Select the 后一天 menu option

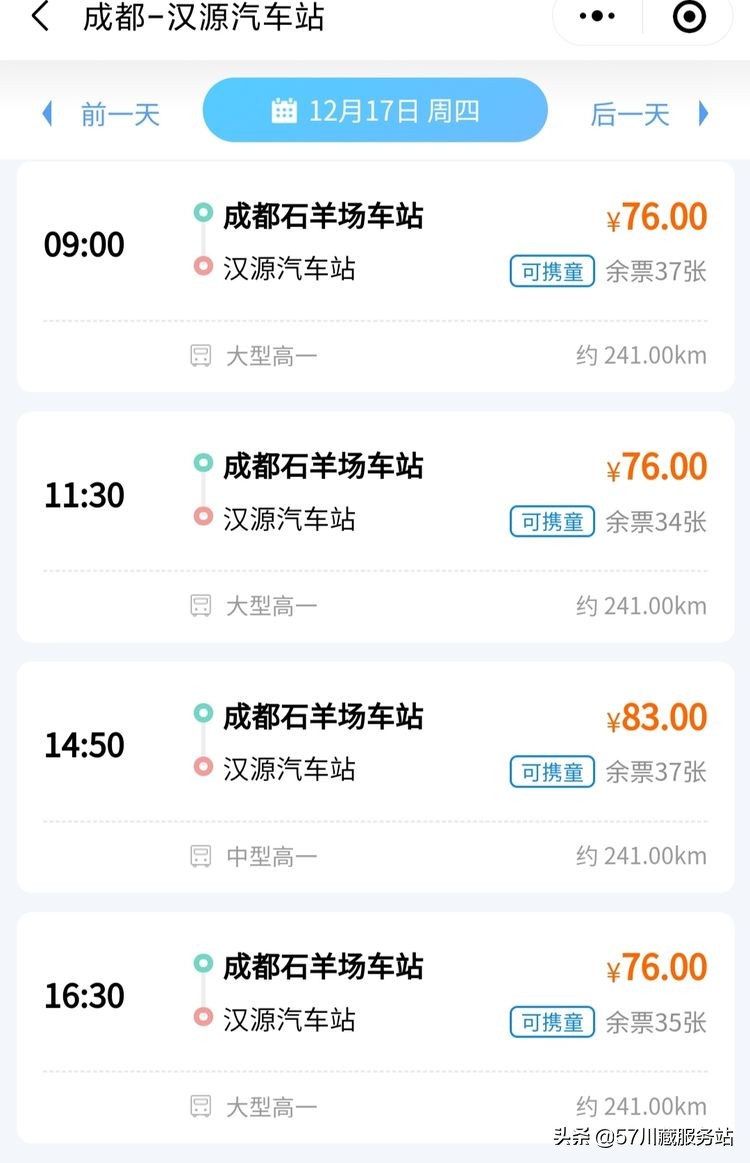coord(628,113)
